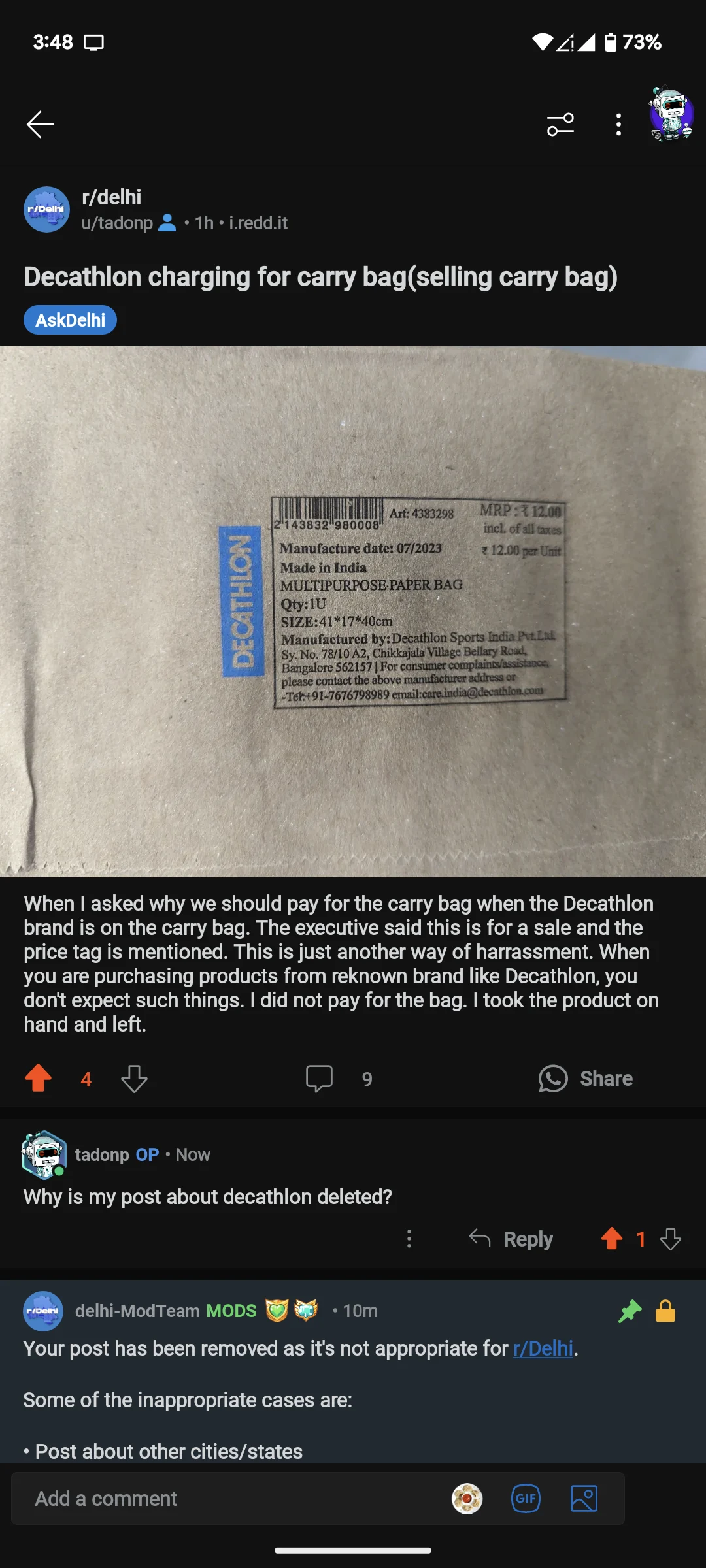This screenshot has width=706, height=1568.
Task: Upvote the comment asking about deletion
Action: [x=612, y=1239]
